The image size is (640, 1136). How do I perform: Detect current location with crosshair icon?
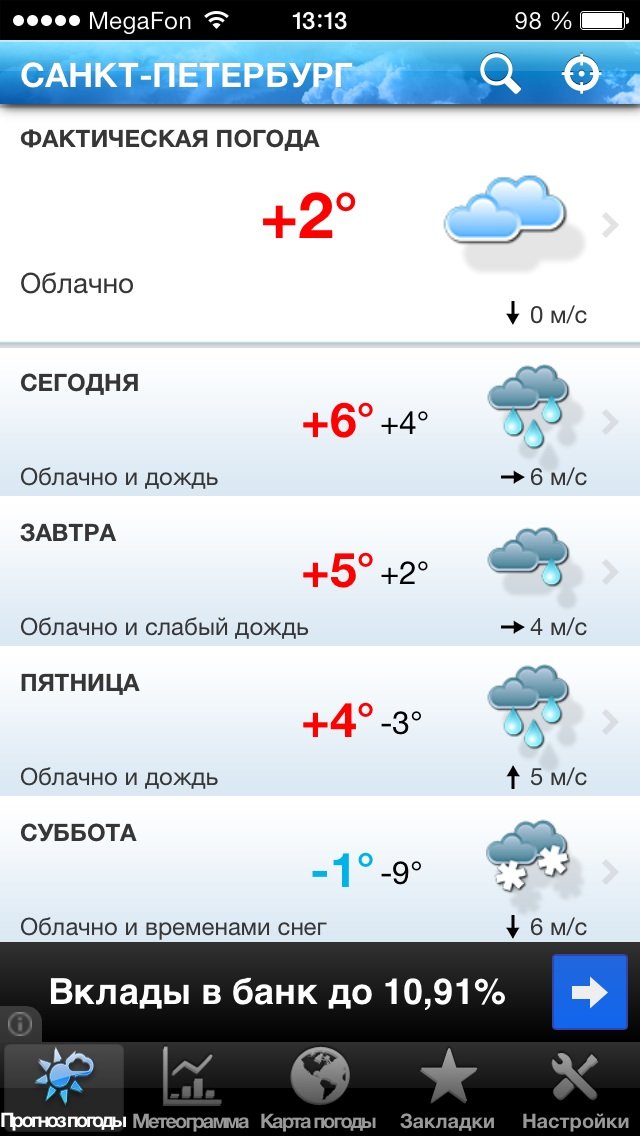(581, 74)
